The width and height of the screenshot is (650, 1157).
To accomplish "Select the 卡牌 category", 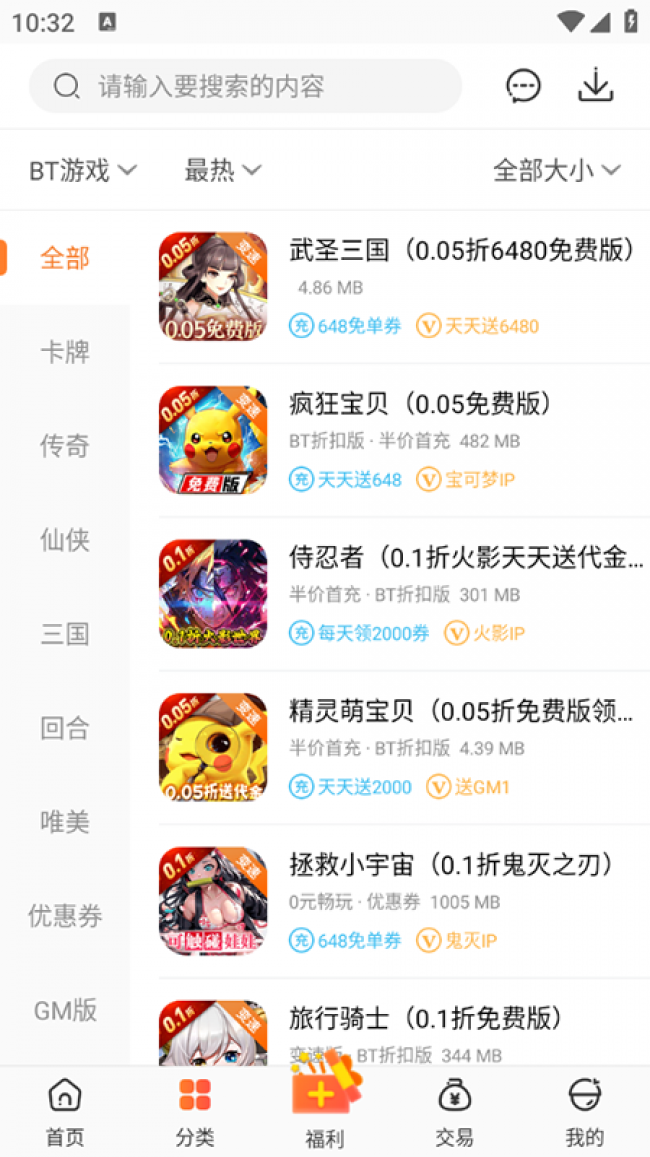I will pyautogui.click(x=65, y=352).
